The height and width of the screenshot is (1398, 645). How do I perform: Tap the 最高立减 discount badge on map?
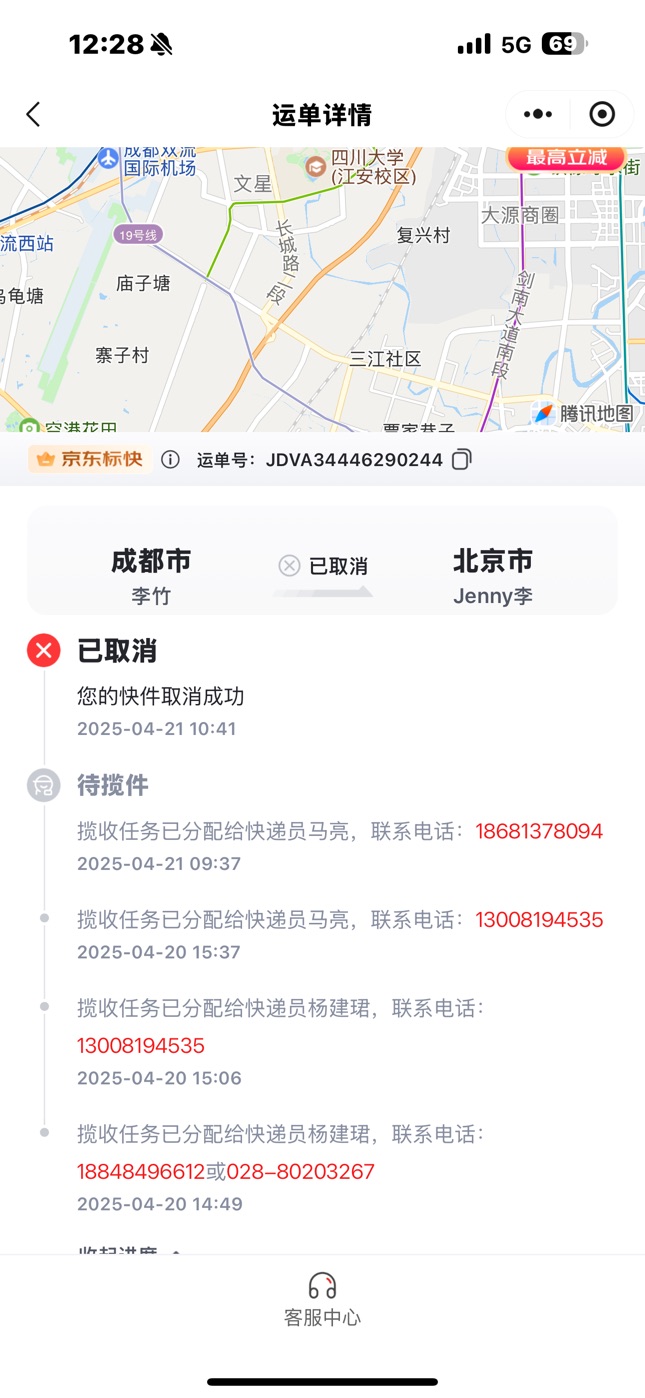tap(566, 157)
